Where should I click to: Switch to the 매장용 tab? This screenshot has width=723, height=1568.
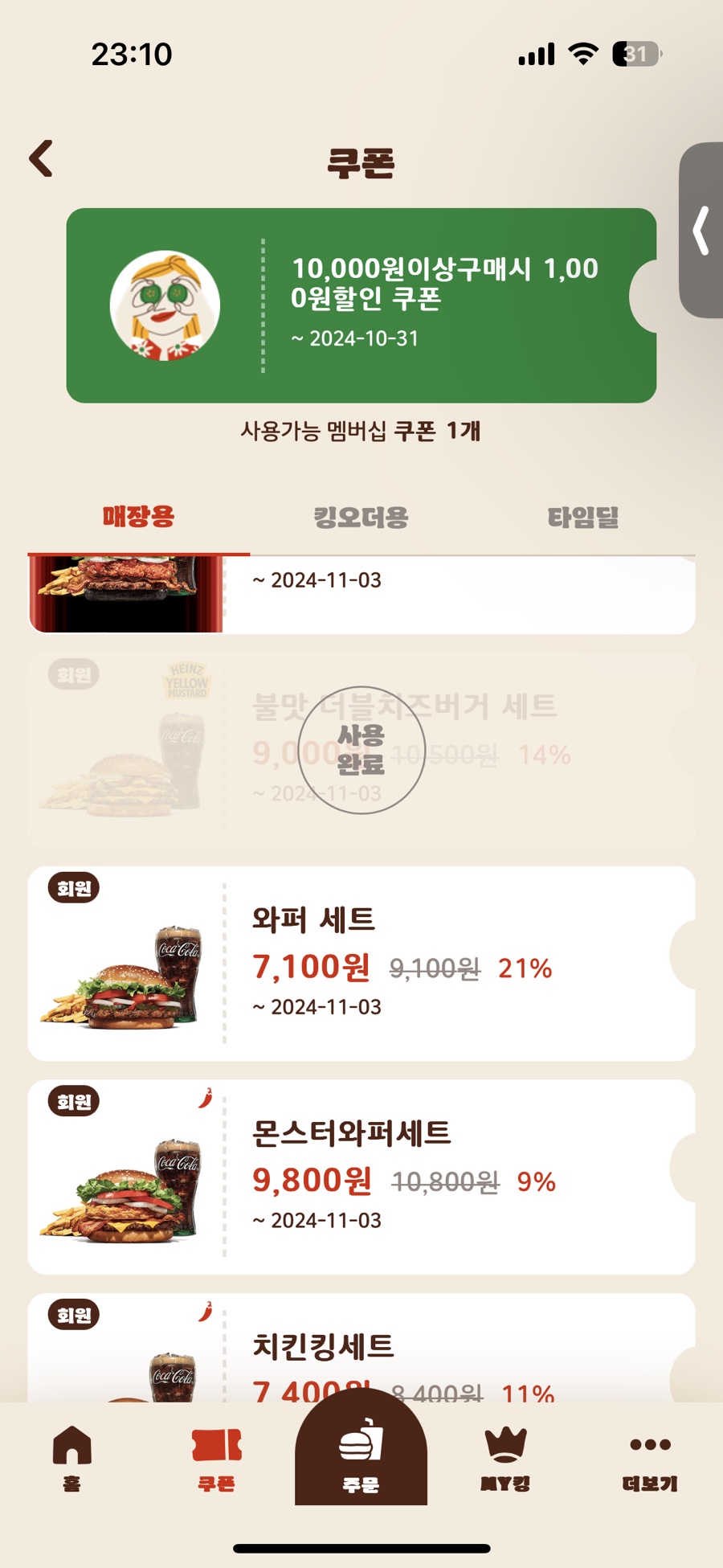click(138, 517)
